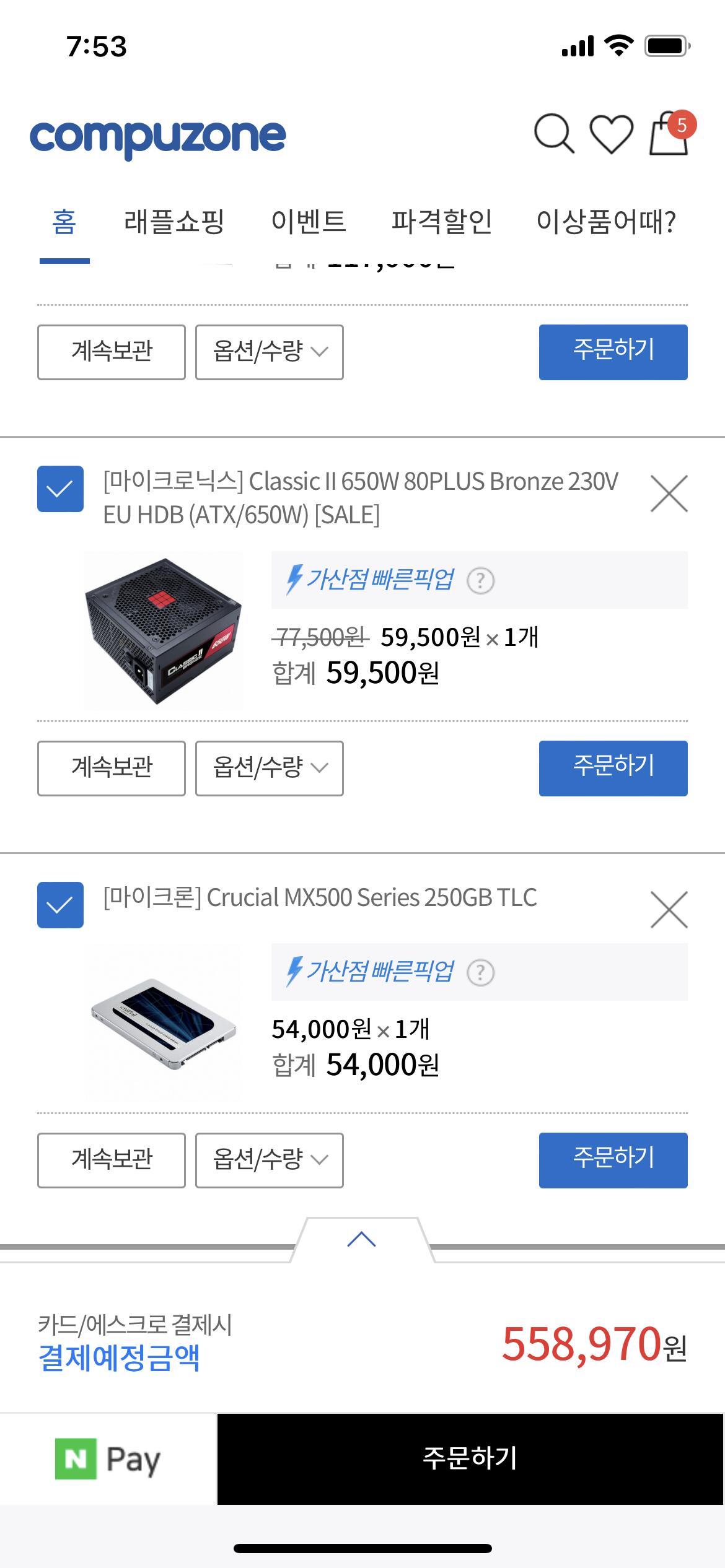This screenshot has width=725, height=1568.
Task: Tap 계속보관 for the 마이크로닉스 power supply
Action: (112, 768)
